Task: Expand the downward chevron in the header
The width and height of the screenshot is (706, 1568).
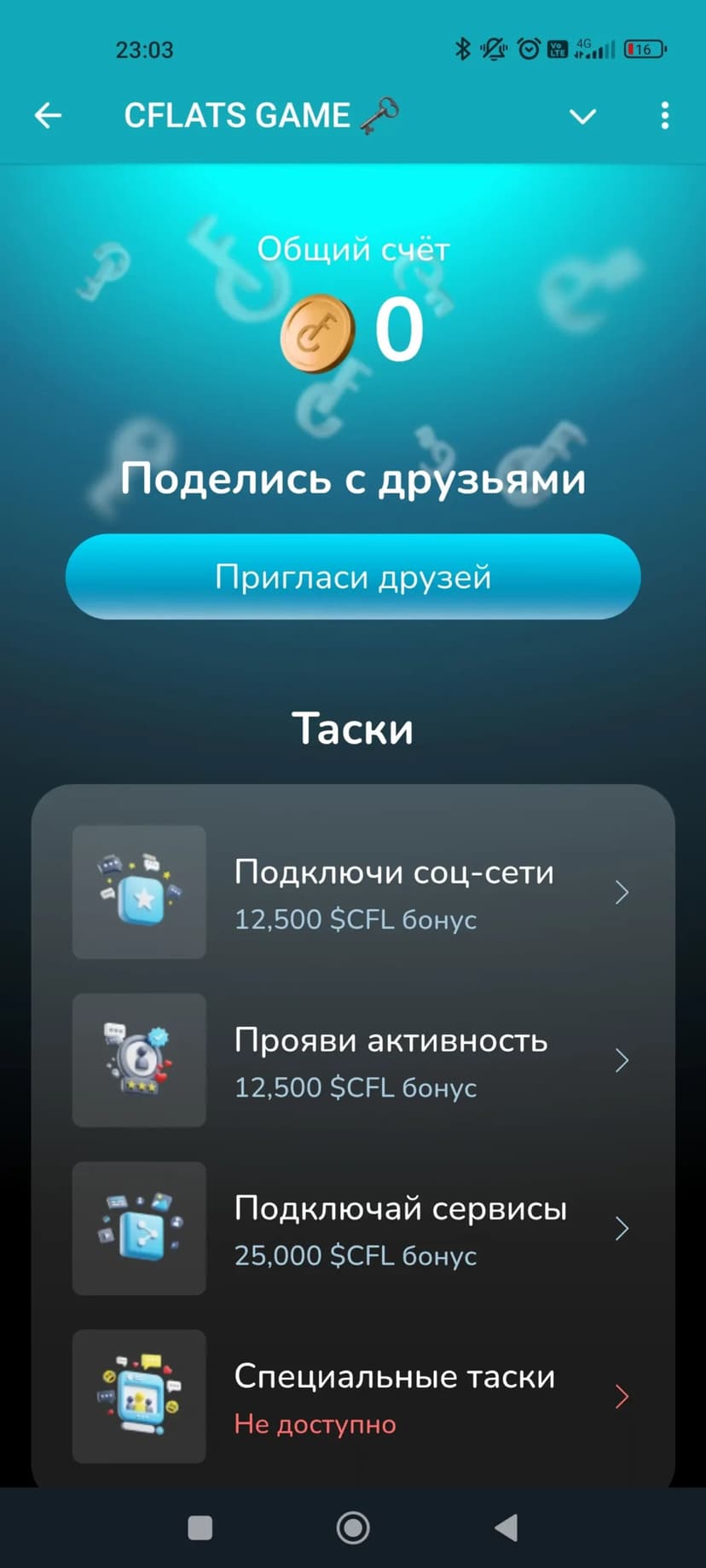Action: (x=583, y=116)
